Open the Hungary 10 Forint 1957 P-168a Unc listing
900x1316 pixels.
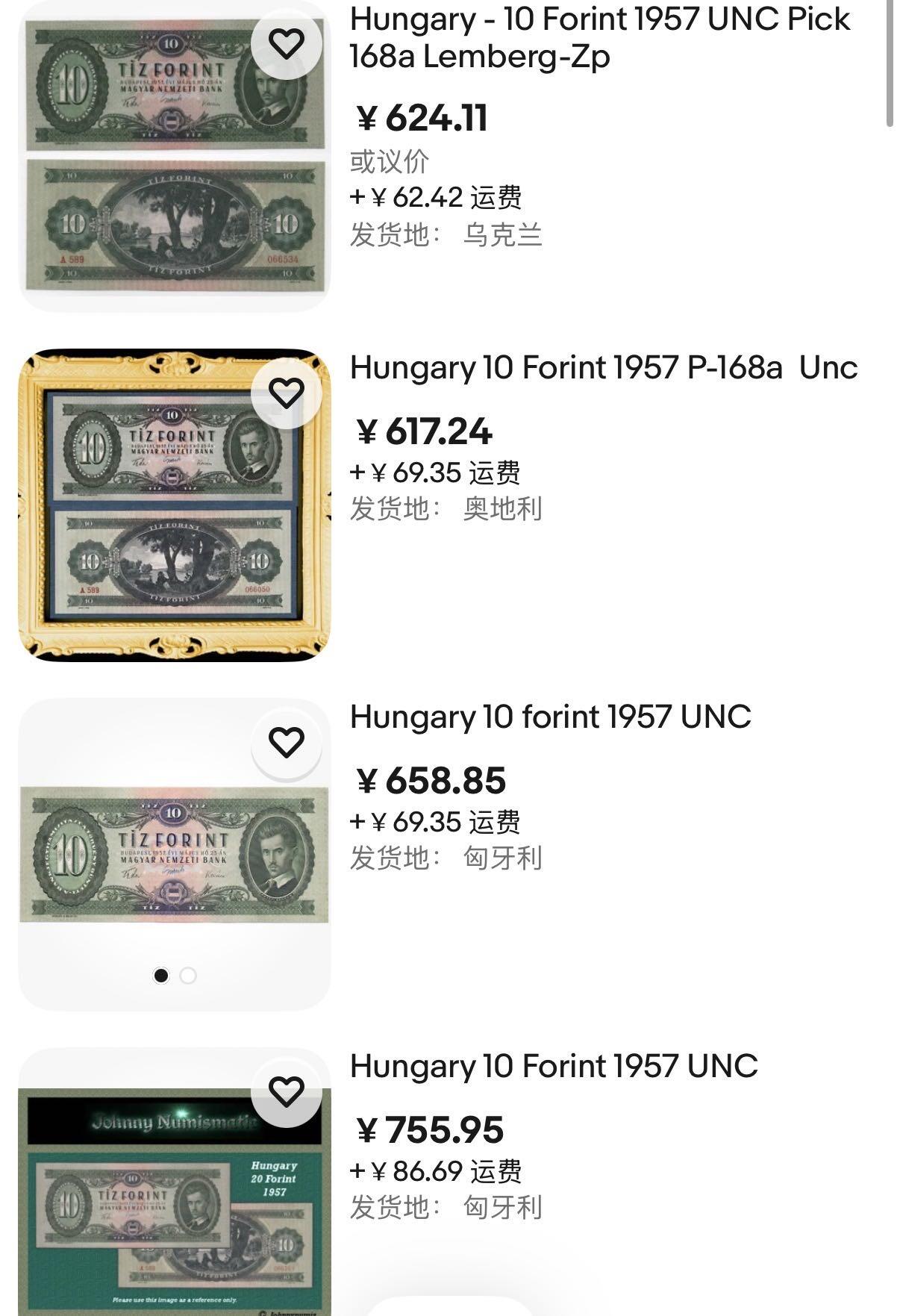point(603,367)
